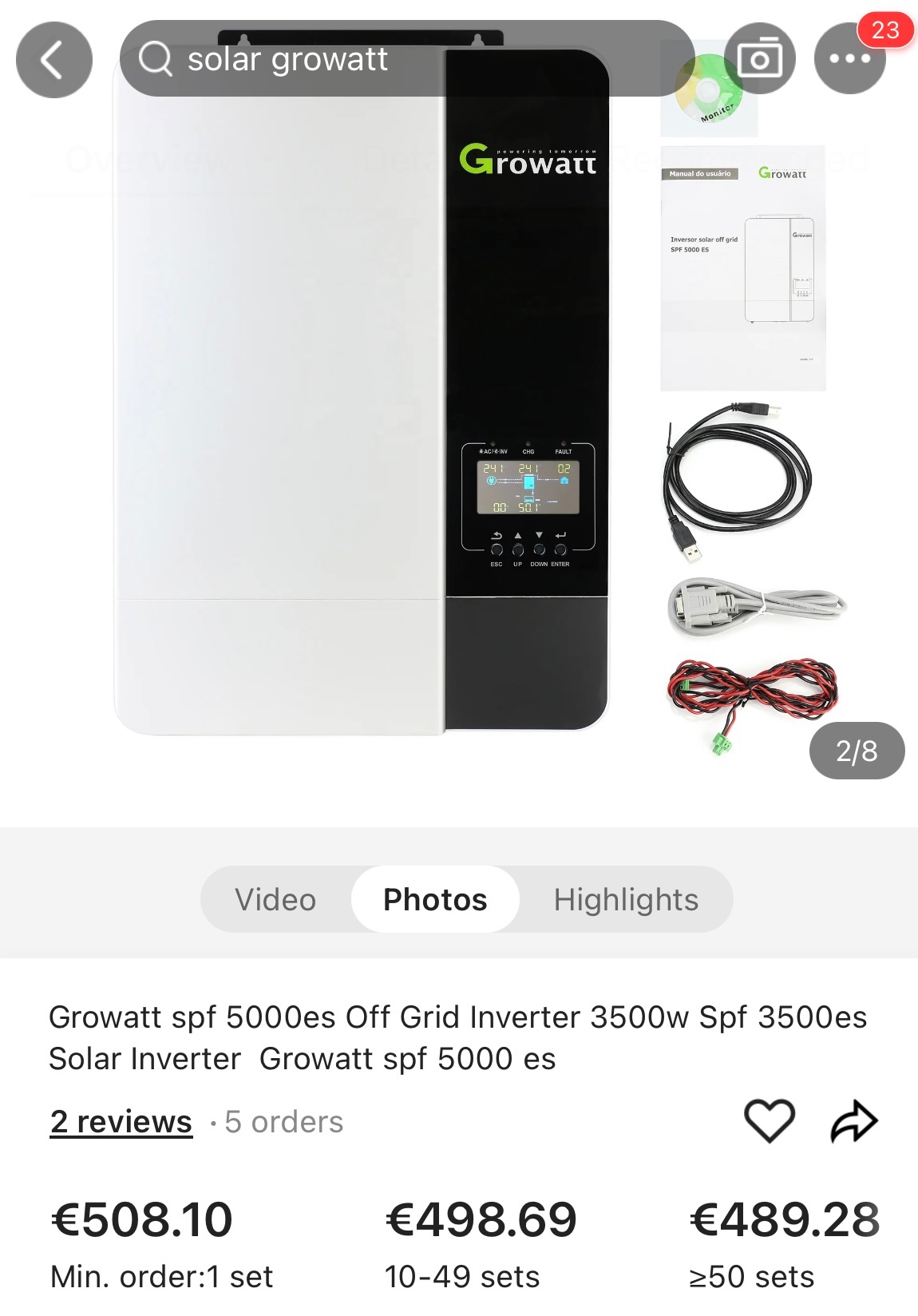The image size is (918, 1316).
Task: Go back to the previous page
Action: tap(53, 60)
